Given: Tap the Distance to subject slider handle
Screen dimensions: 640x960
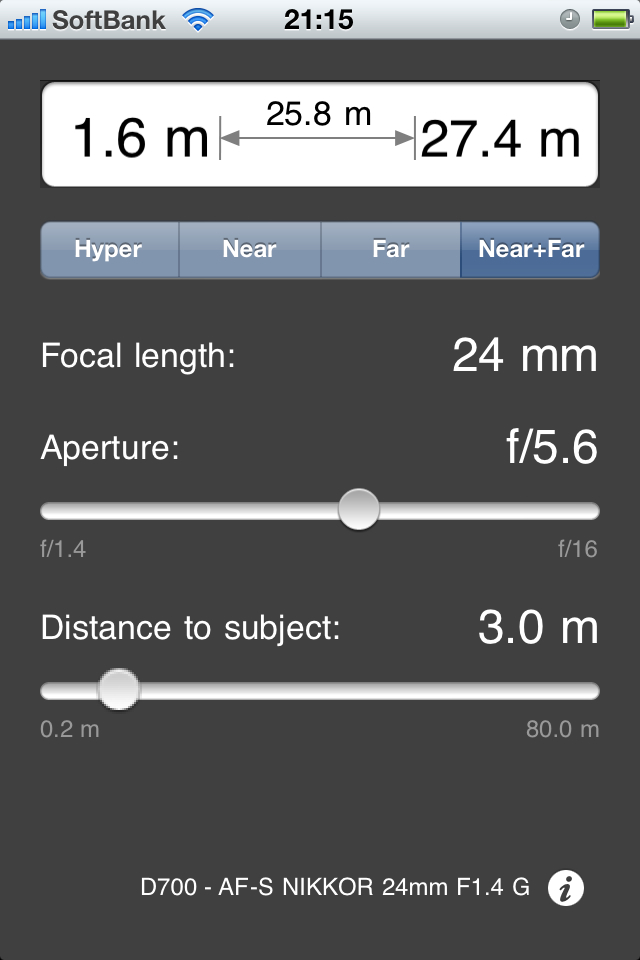Looking at the screenshot, I should point(119,690).
